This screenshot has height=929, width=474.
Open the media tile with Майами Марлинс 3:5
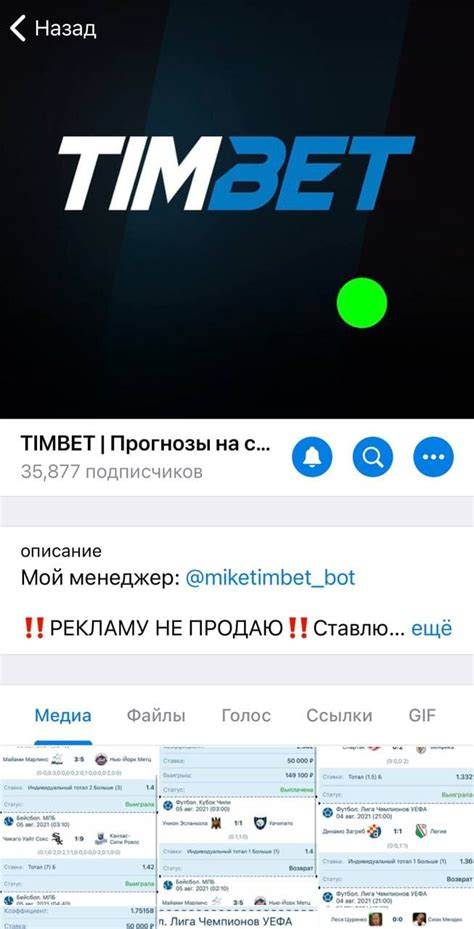coord(78,837)
